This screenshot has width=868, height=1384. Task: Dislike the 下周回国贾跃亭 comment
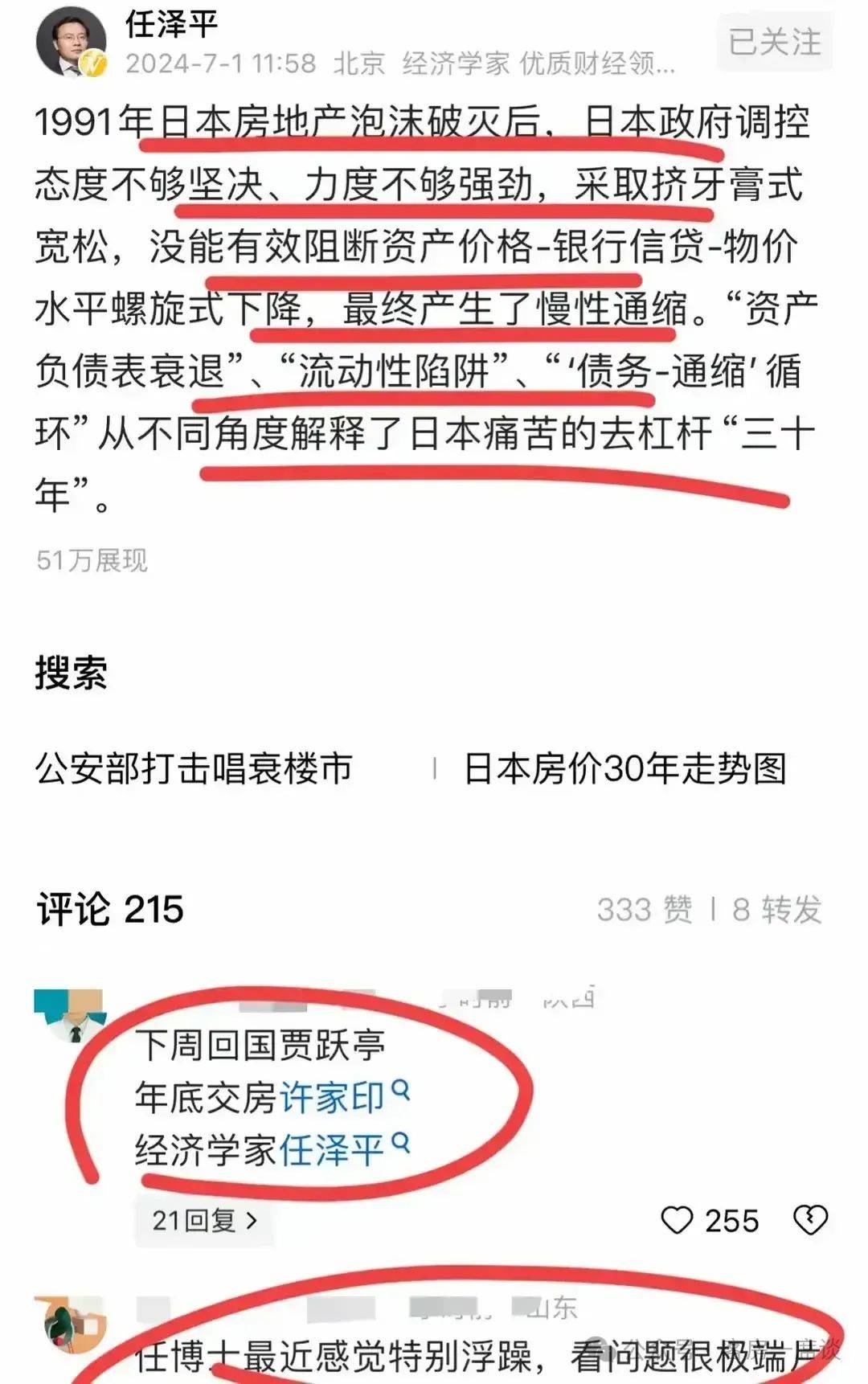click(x=809, y=1221)
